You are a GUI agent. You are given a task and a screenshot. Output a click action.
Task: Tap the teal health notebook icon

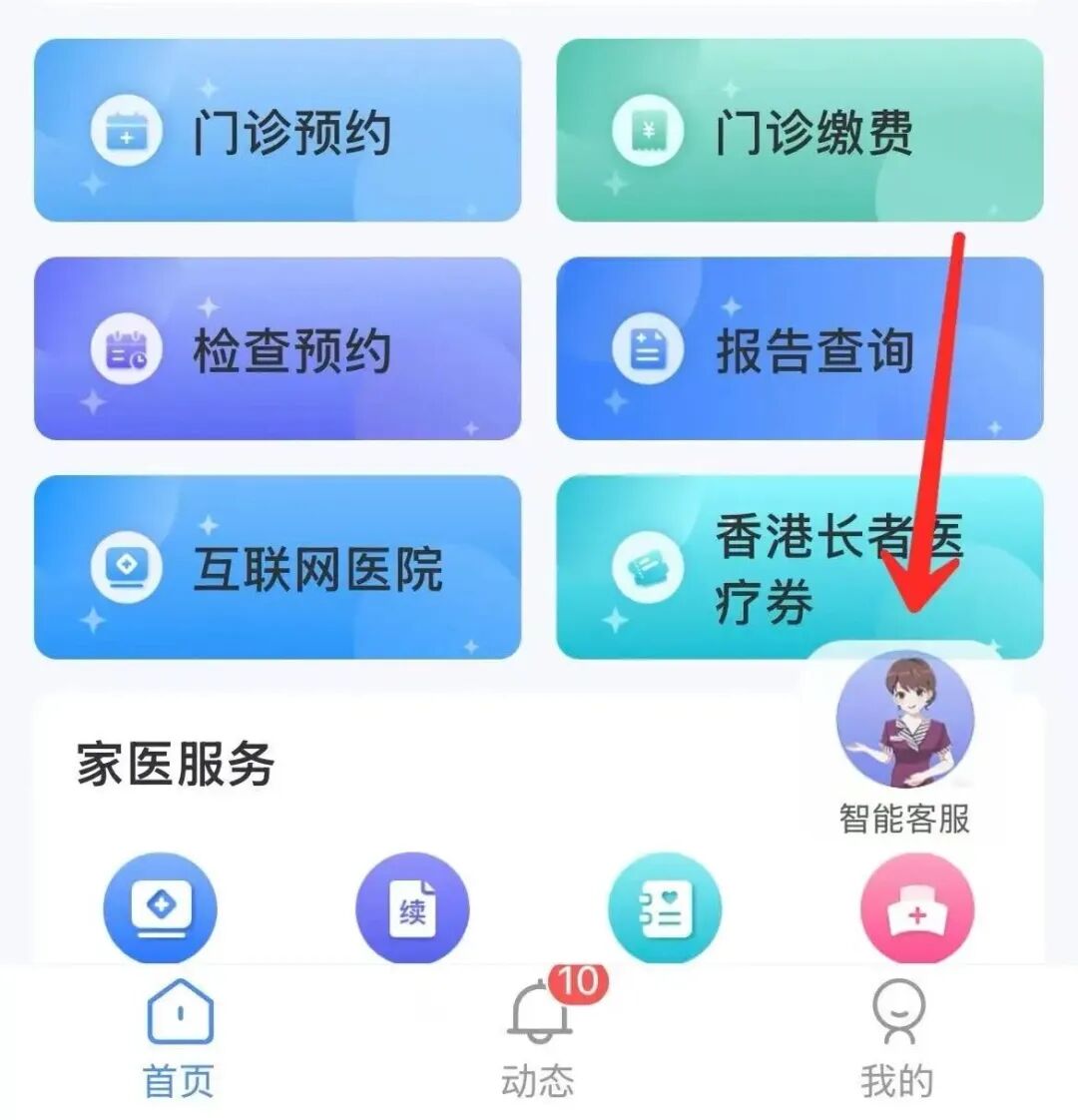(x=664, y=907)
